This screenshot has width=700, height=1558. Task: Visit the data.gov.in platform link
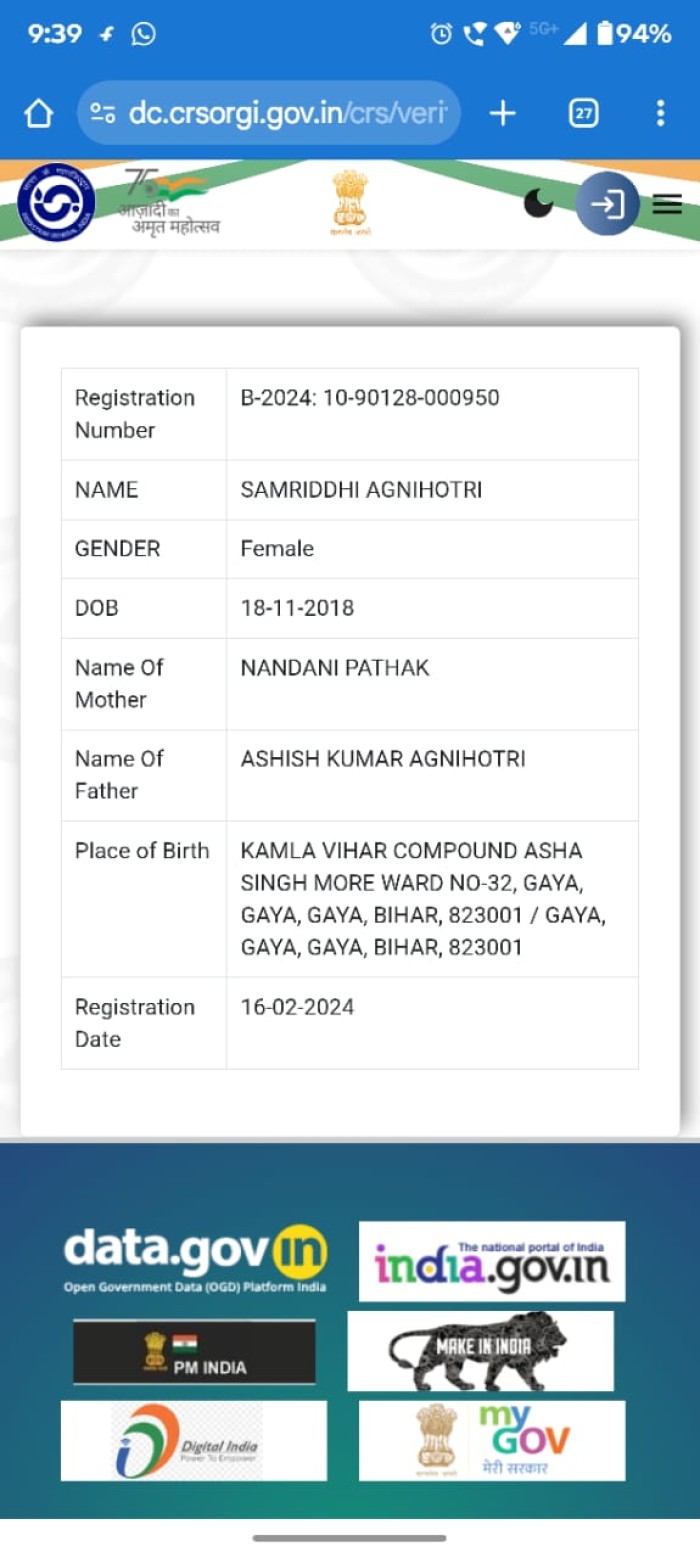(195, 1258)
